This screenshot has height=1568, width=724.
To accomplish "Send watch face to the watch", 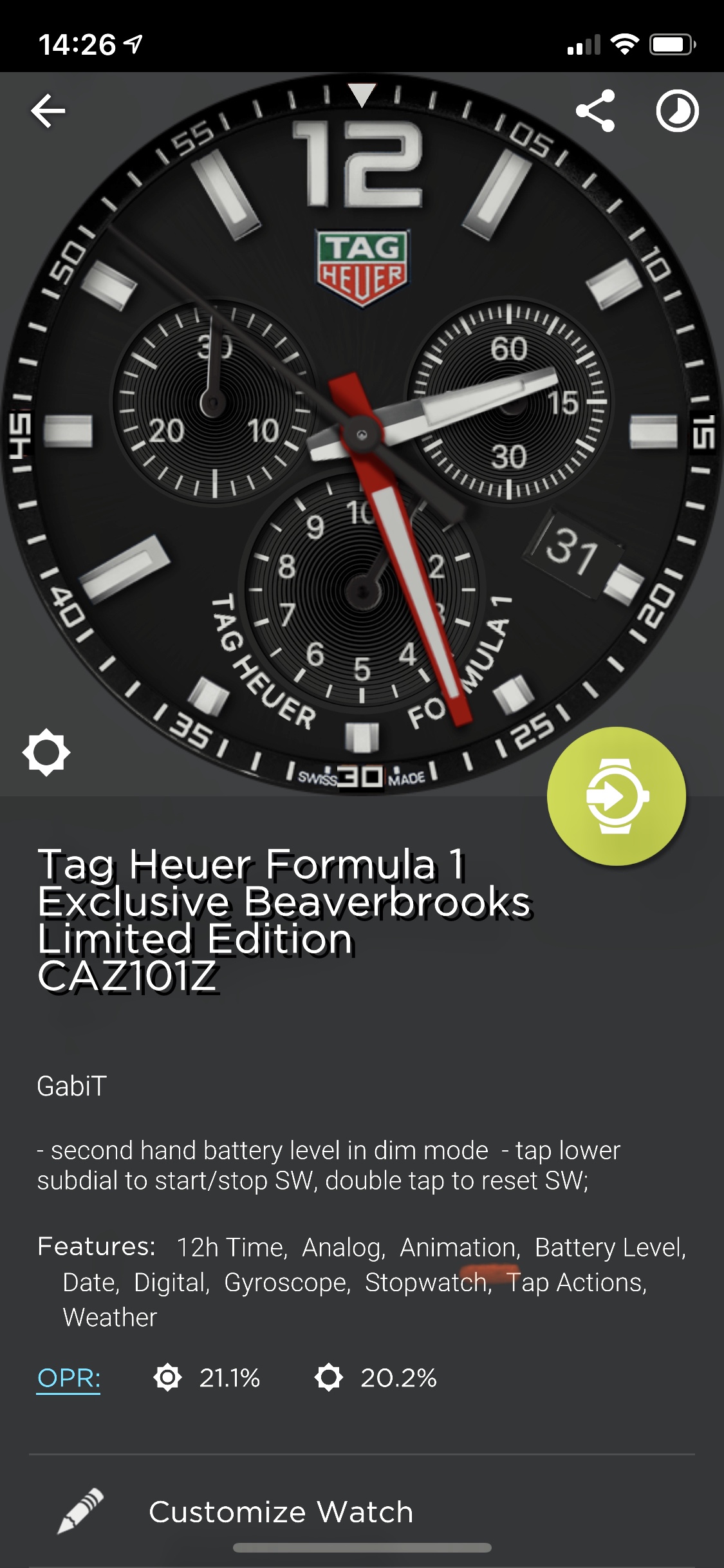I will click(x=617, y=796).
